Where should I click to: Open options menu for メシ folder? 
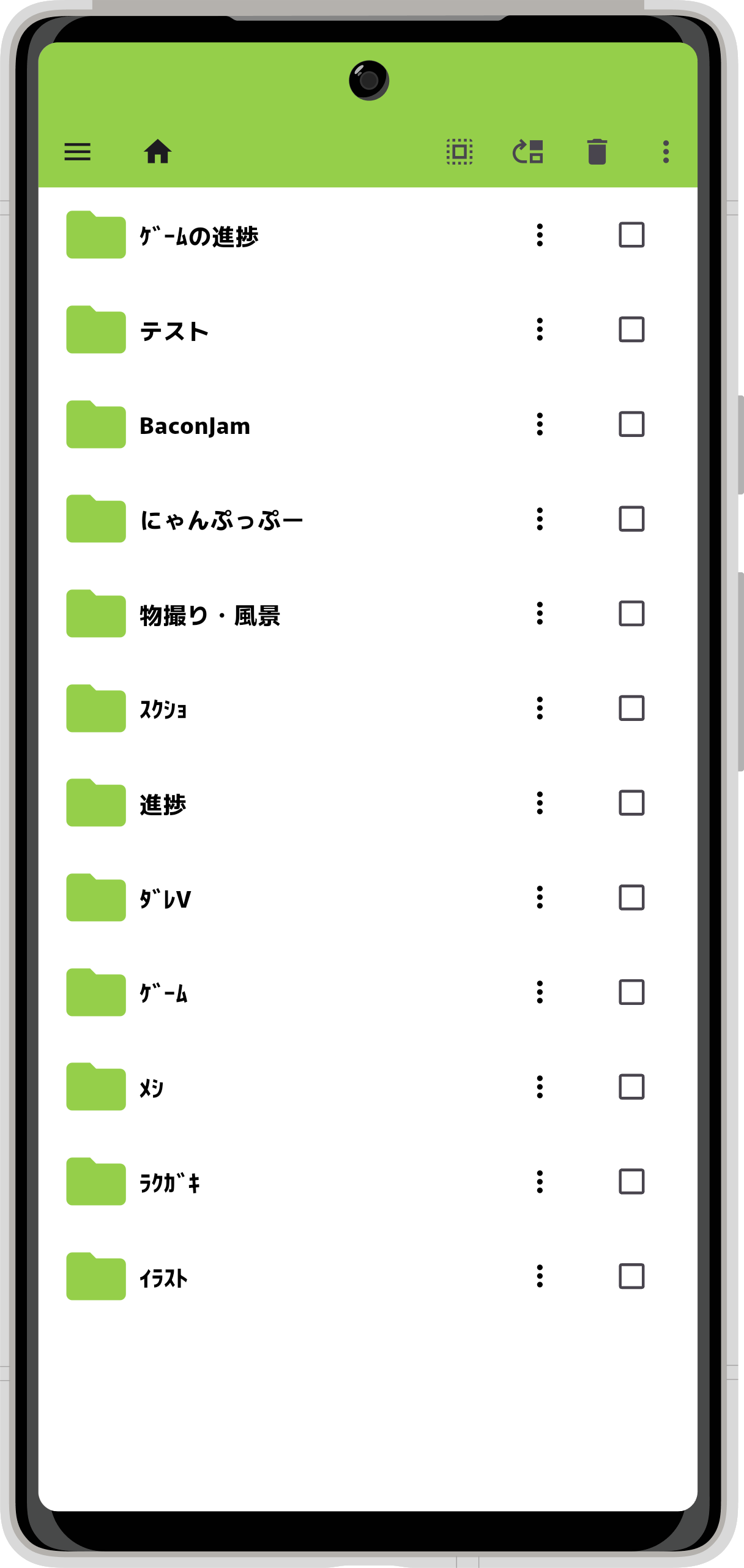coord(540,1087)
